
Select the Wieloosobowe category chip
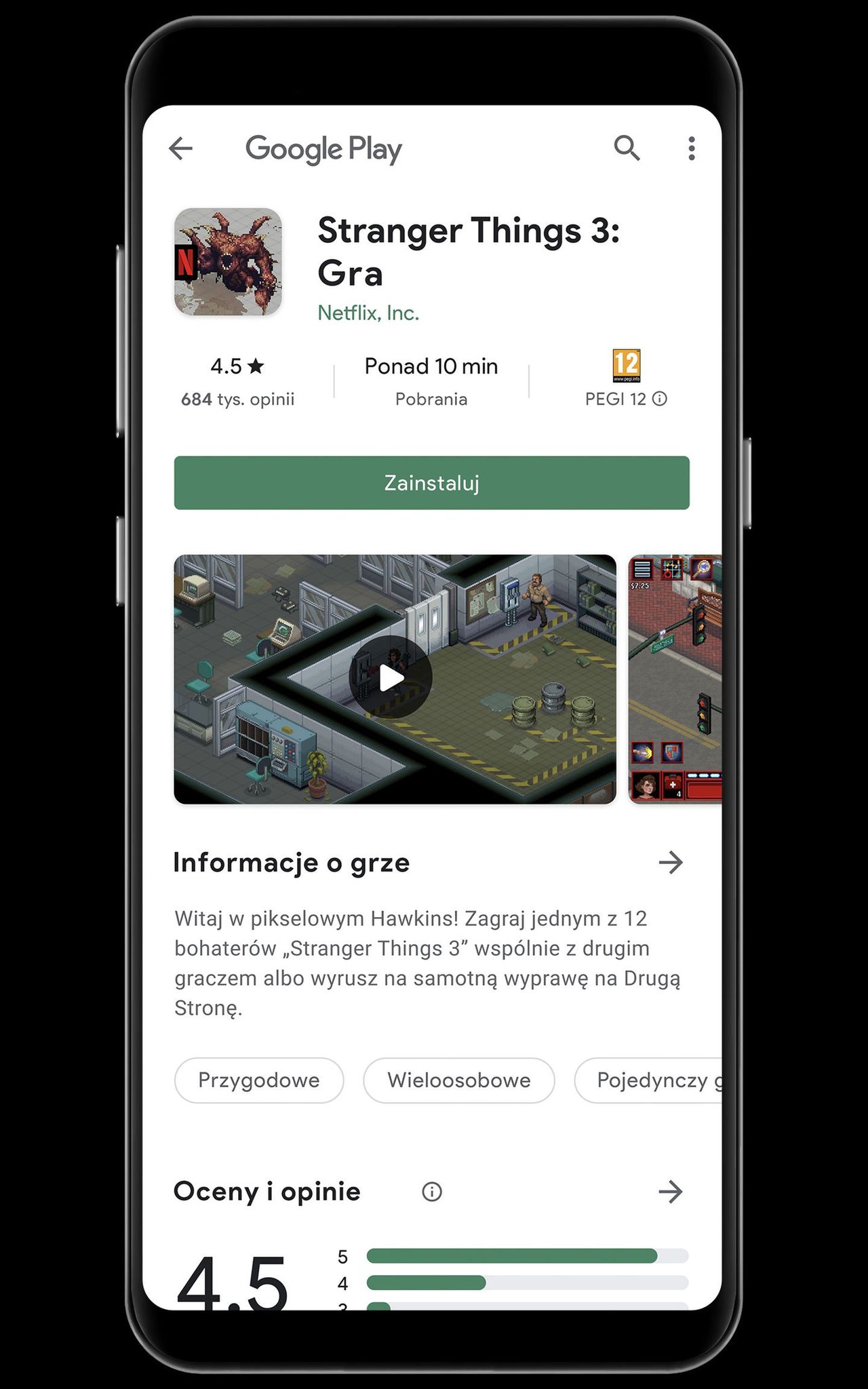pos(458,1080)
